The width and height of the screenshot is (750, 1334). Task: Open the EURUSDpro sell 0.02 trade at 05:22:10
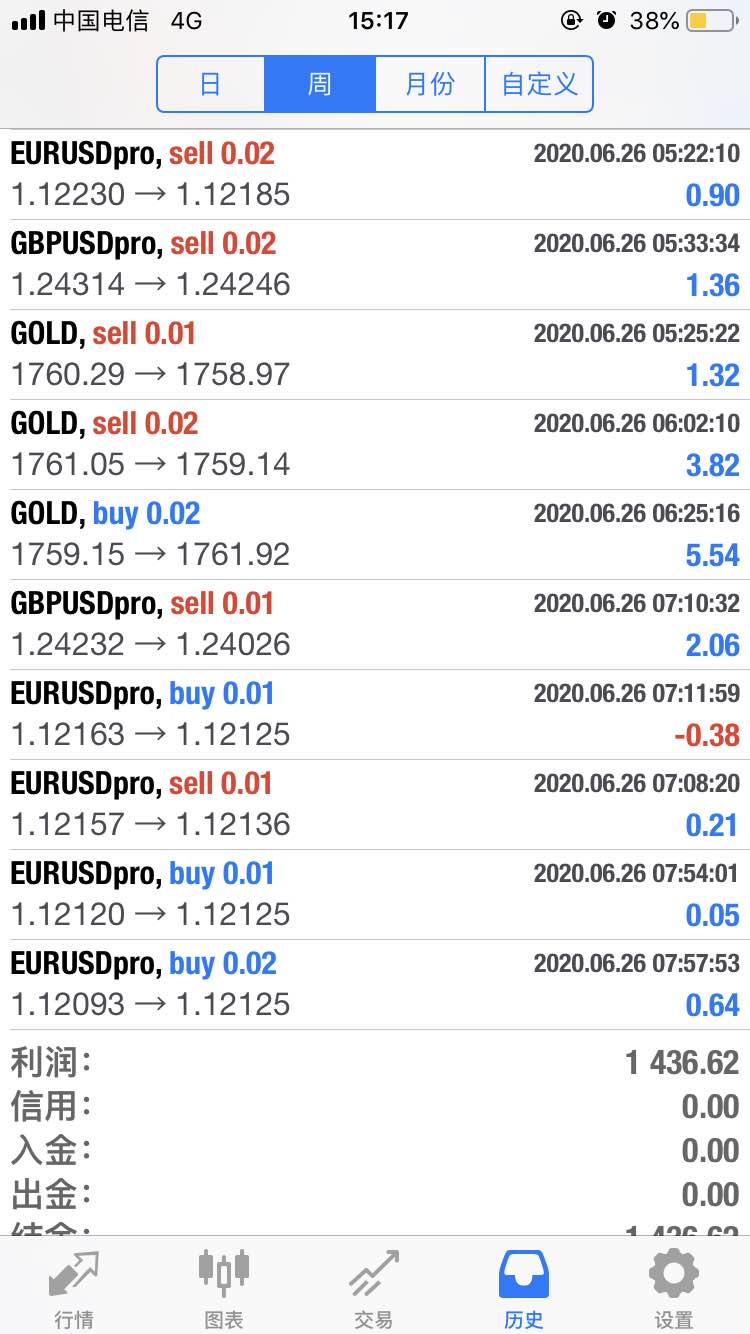(x=375, y=175)
